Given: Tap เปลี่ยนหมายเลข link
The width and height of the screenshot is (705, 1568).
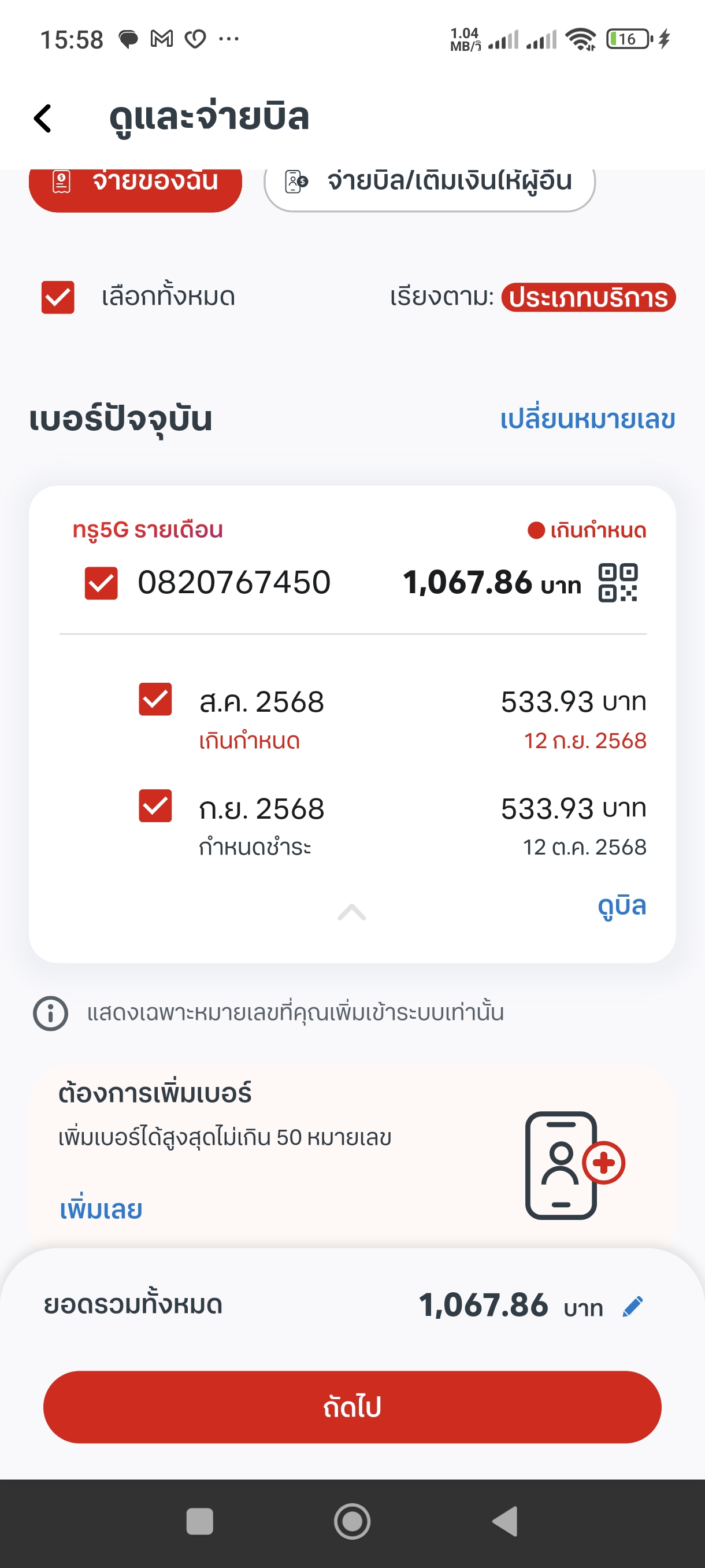Looking at the screenshot, I should point(587,419).
